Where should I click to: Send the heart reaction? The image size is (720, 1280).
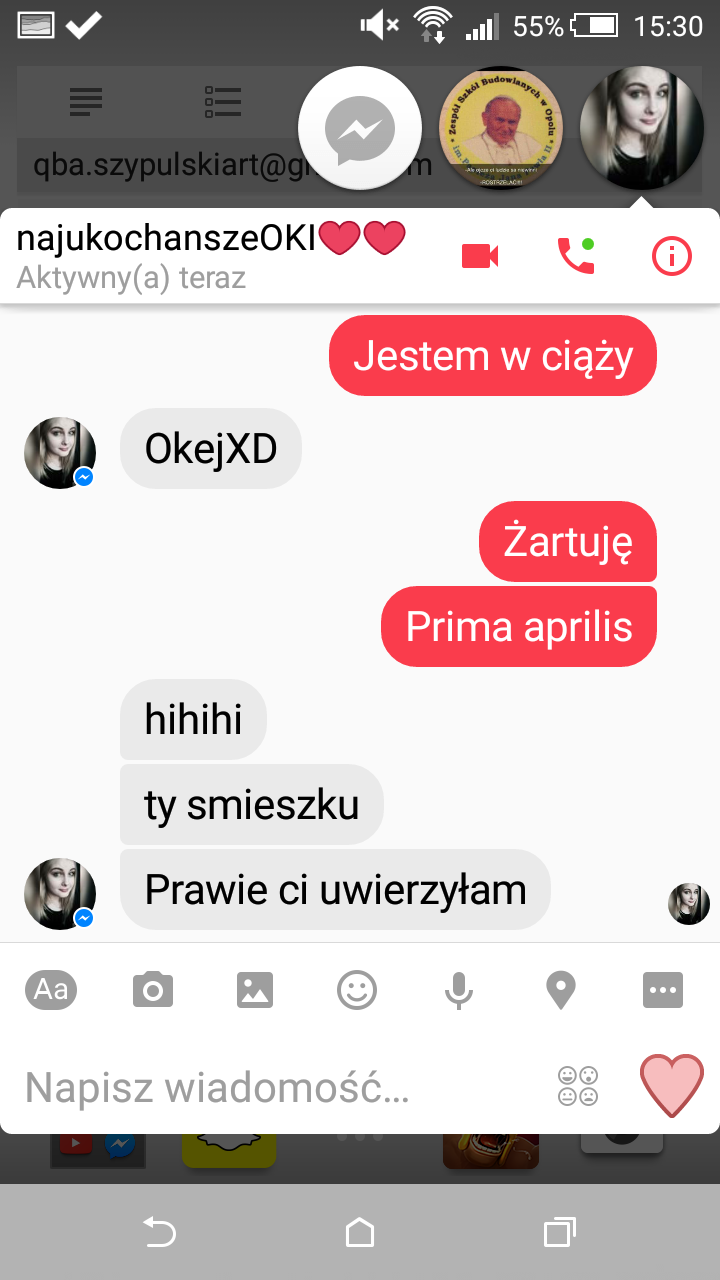(671, 1087)
